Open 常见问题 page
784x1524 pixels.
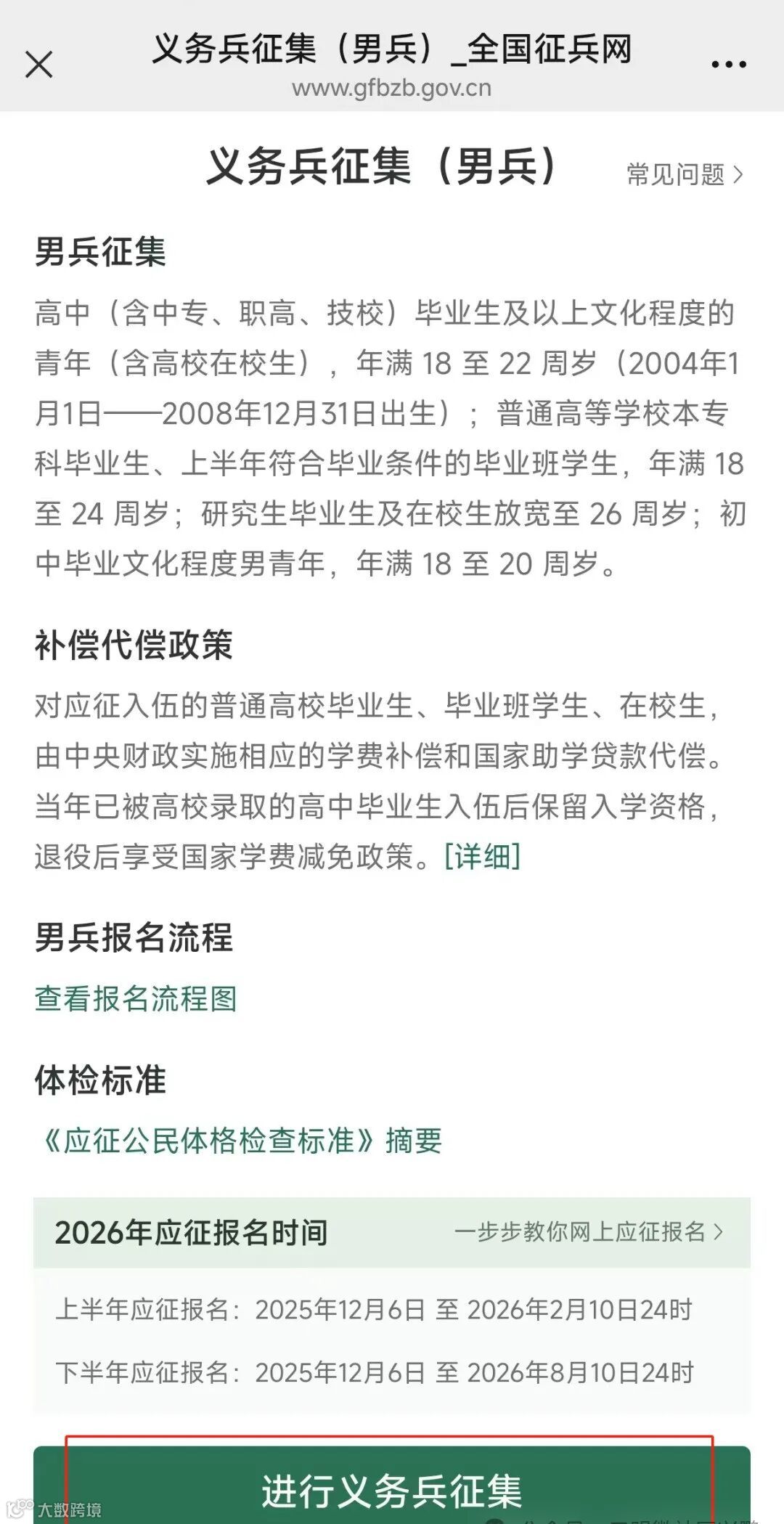pyautogui.click(x=675, y=172)
